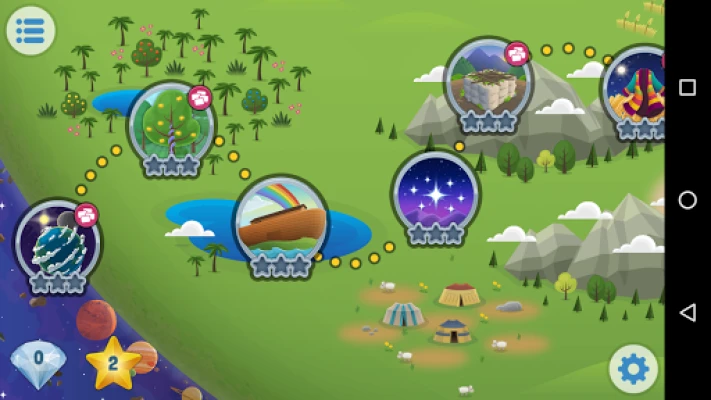
Task: Tap the gold star counter
Action: tap(112, 362)
